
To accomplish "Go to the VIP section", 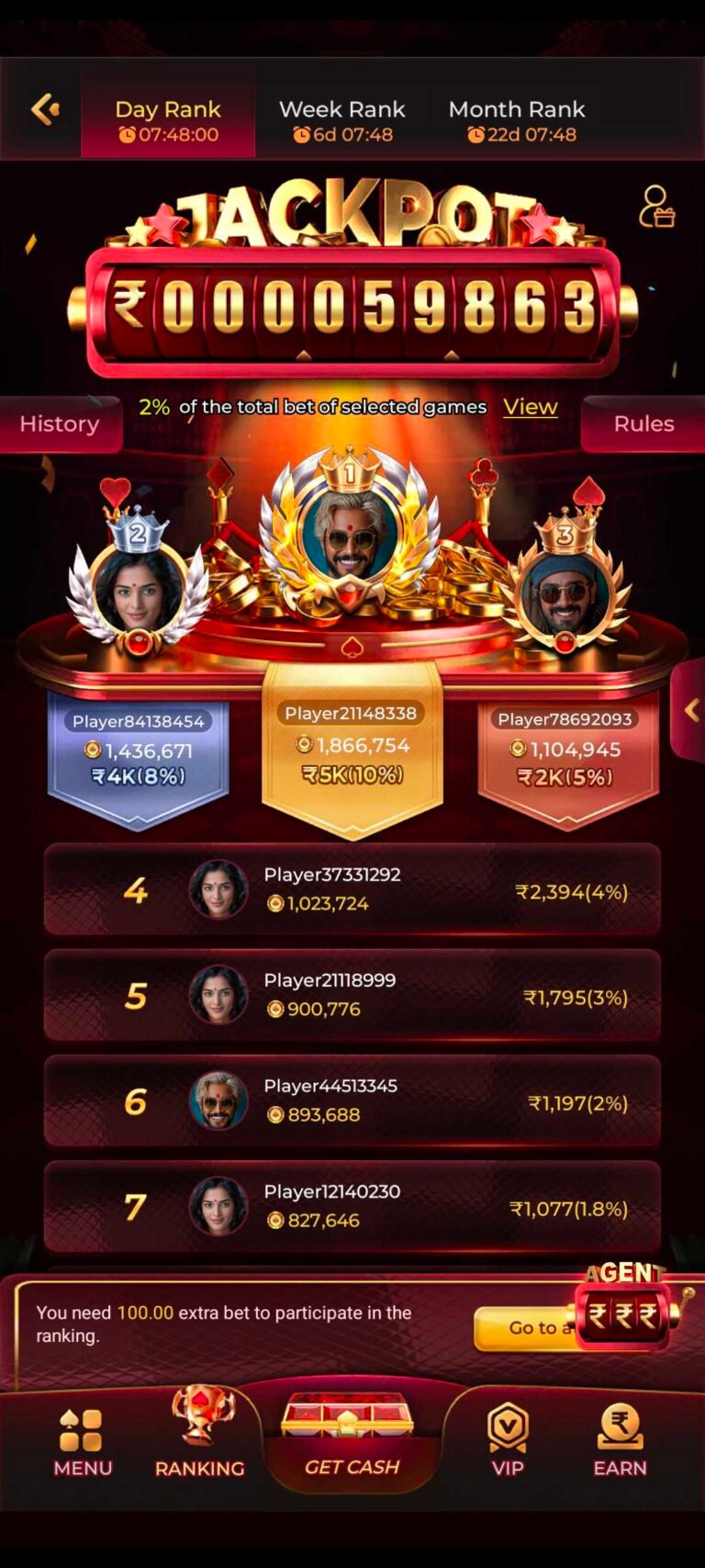I will 508,1442.
